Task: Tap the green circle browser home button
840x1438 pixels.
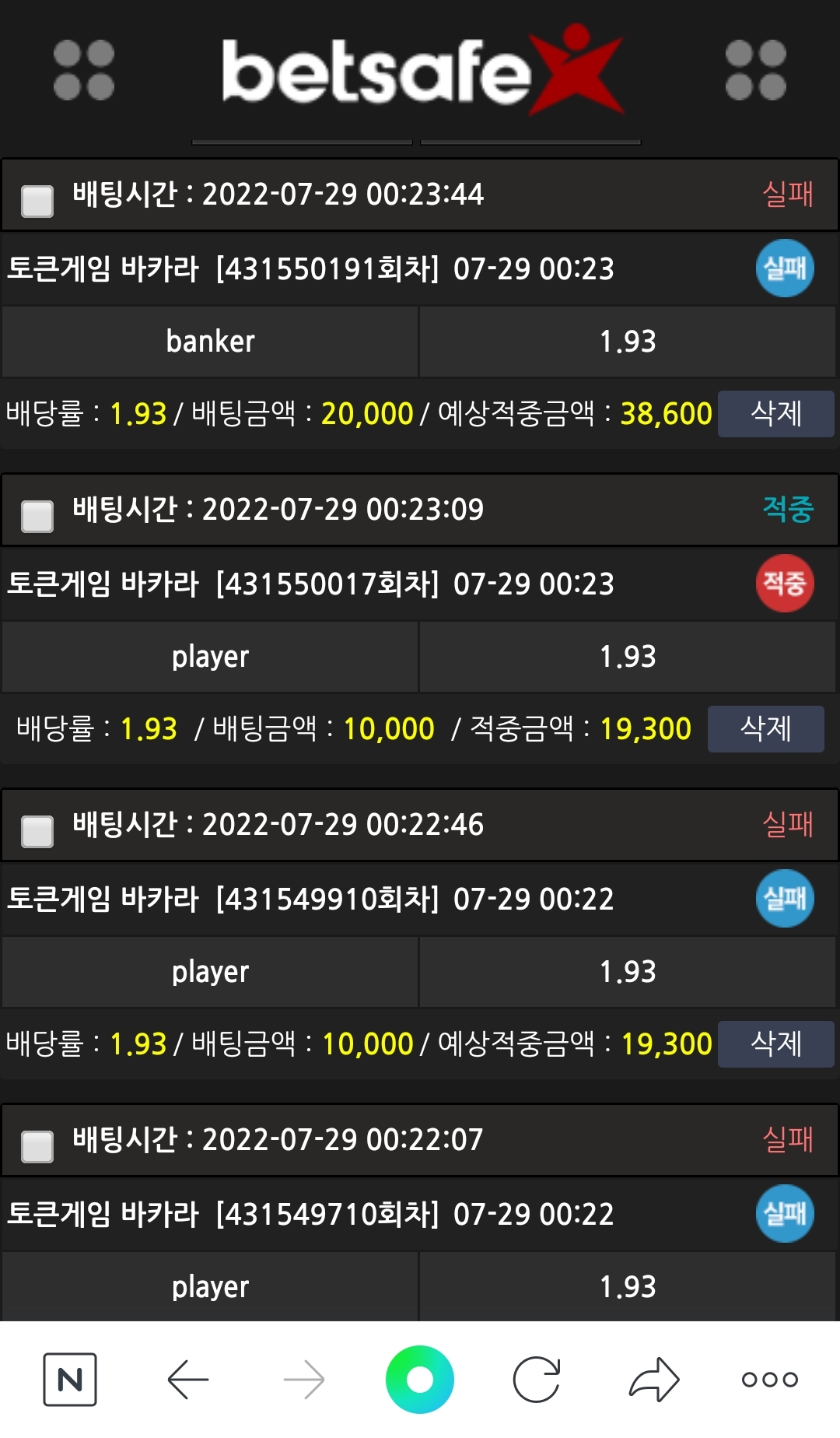Action: point(420,1380)
